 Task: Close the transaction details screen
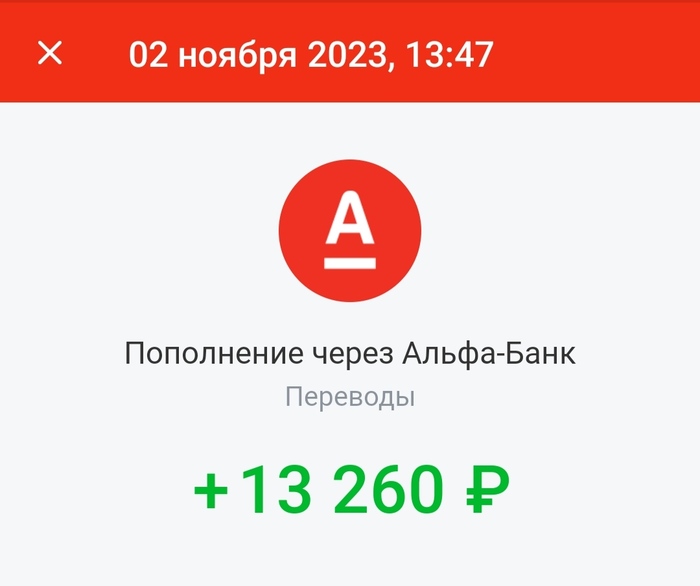click(x=50, y=54)
